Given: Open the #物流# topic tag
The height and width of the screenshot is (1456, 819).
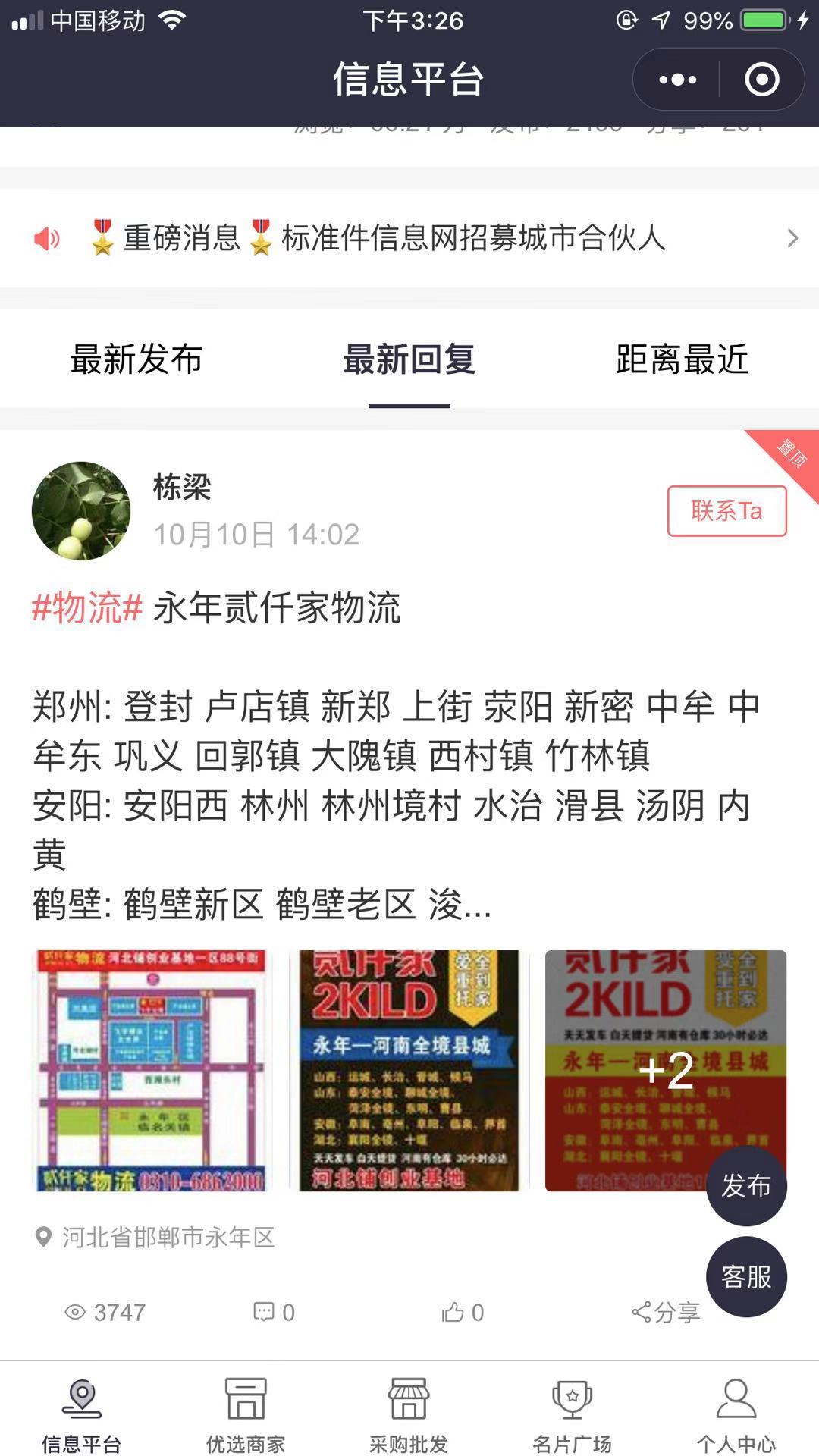Looking at the screenshot, I should click(x=87, y=608).
